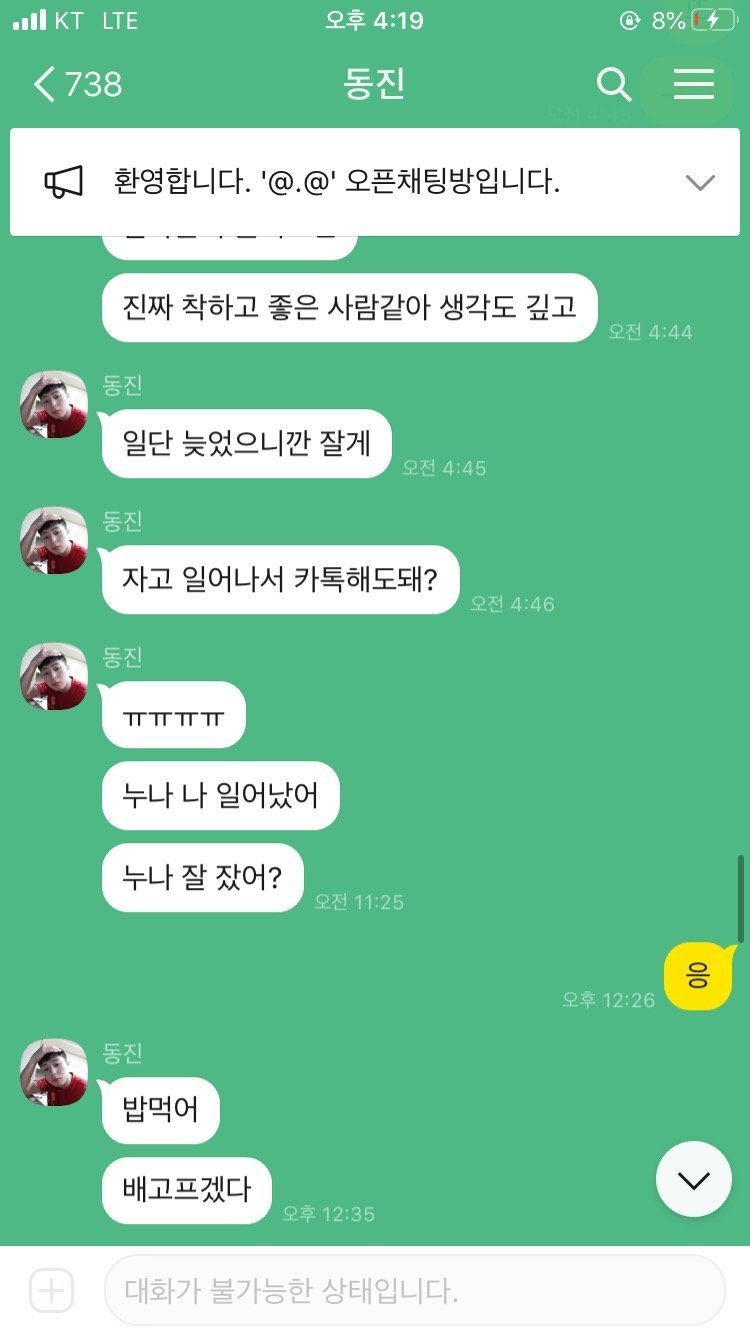
Task: Jump to the latest message
Action: [693, 1179]
